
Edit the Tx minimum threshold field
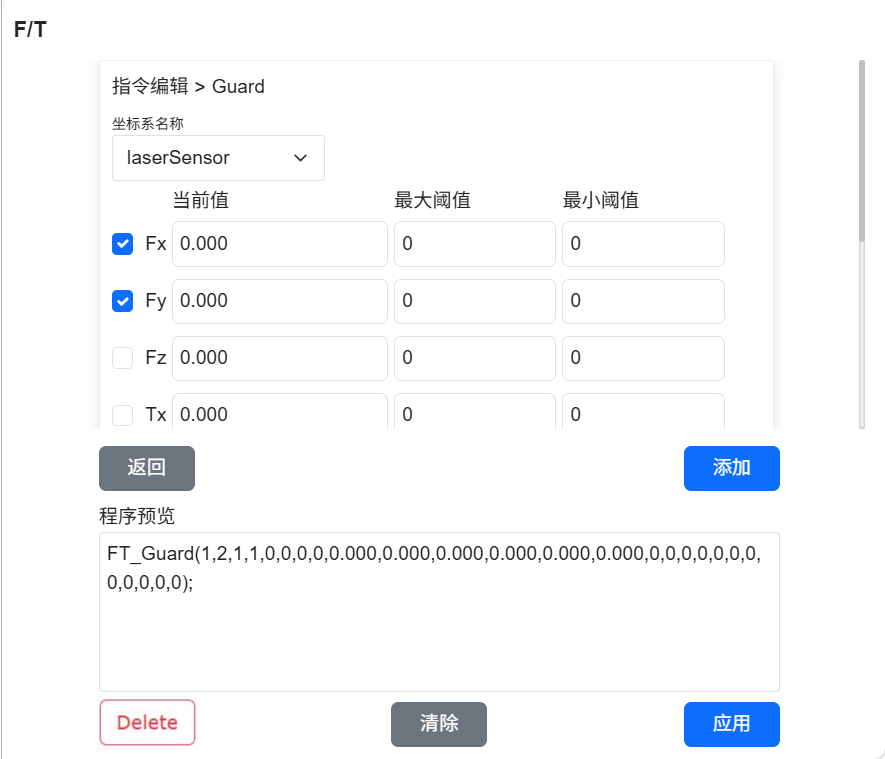pyautogui.click(x=643, y=412)
